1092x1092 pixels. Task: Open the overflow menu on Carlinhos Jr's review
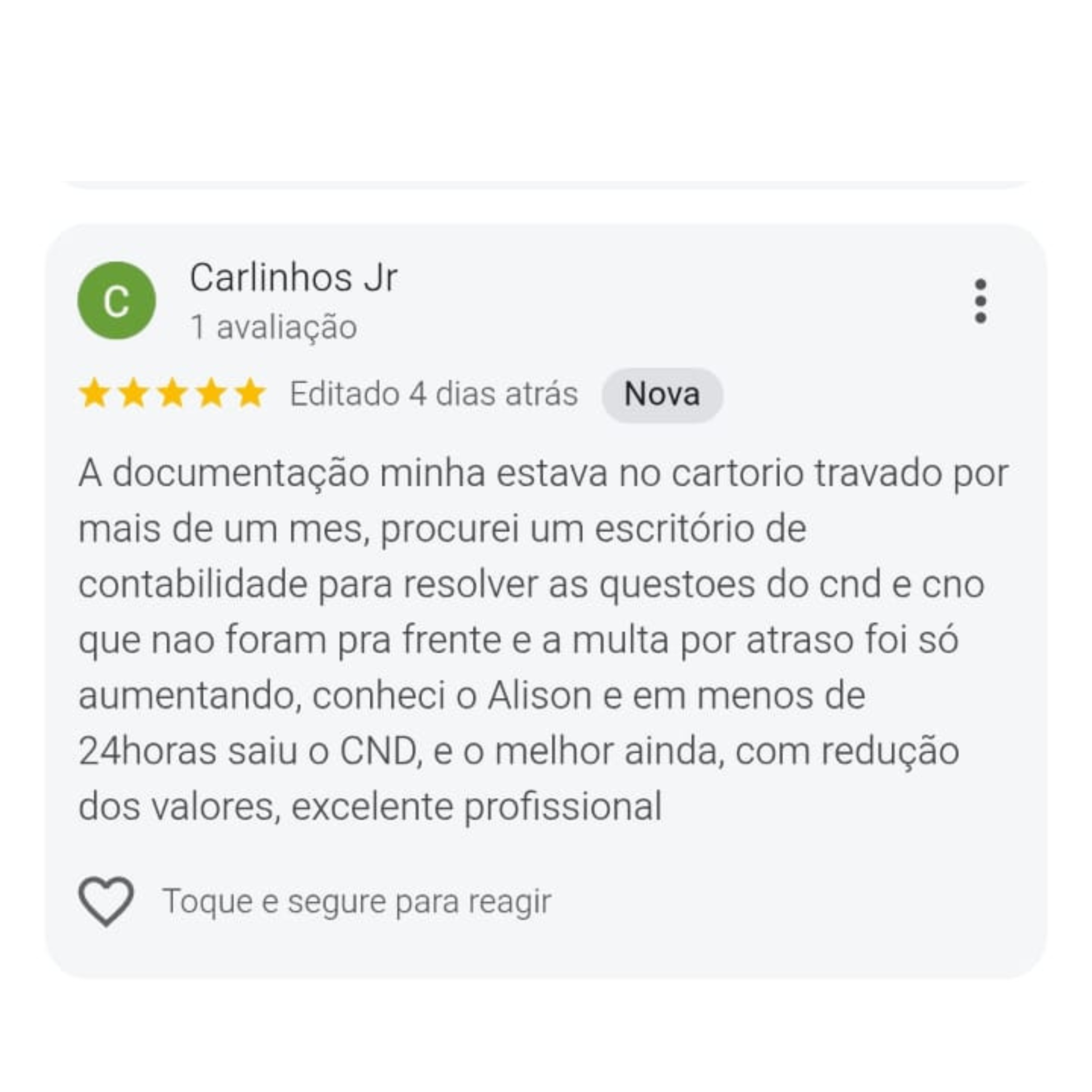[x=981, y=301]
